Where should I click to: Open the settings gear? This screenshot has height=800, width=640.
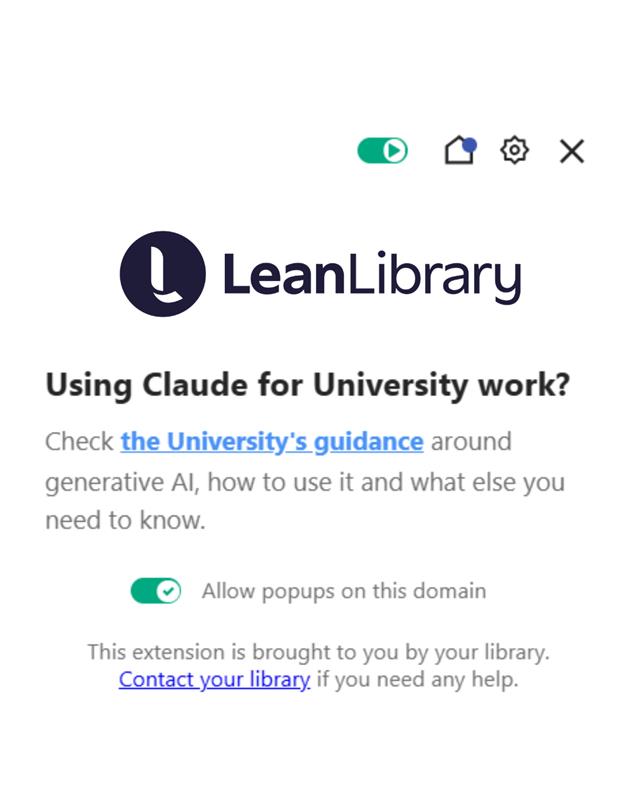[514, 151]
